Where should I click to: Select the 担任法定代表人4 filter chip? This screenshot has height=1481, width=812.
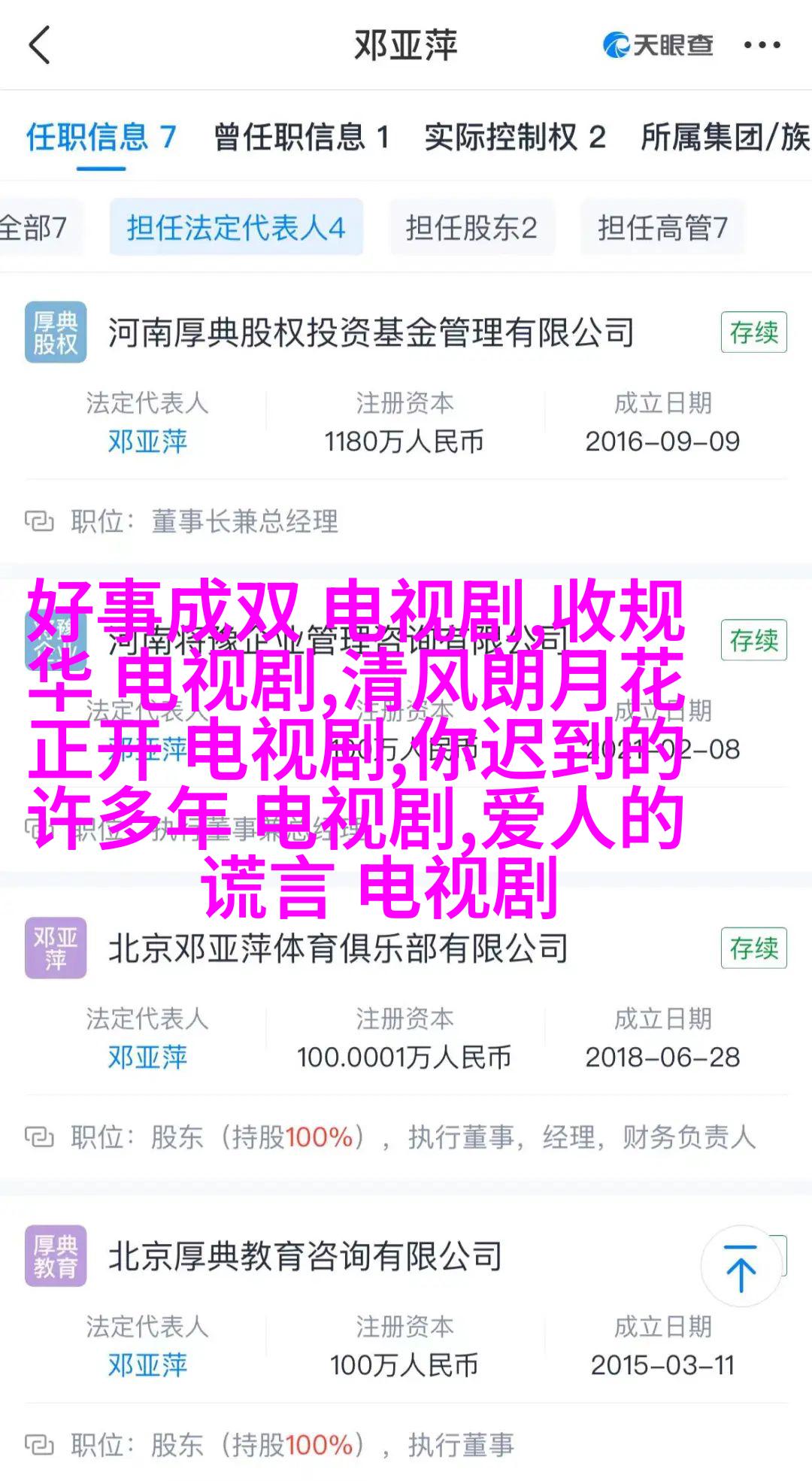[235, 227]
